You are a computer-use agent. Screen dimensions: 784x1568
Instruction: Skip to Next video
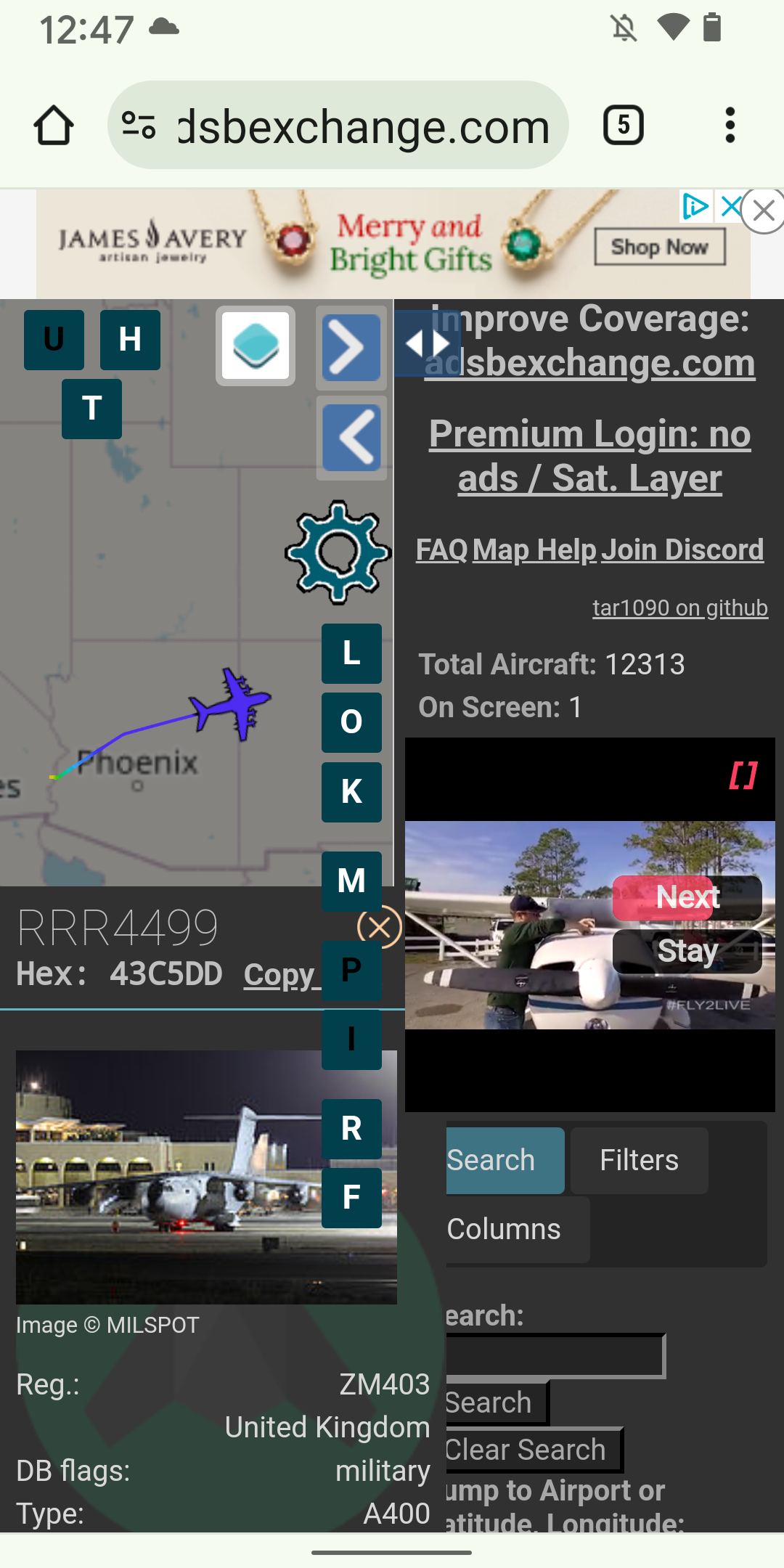click(x=687, y=897)
